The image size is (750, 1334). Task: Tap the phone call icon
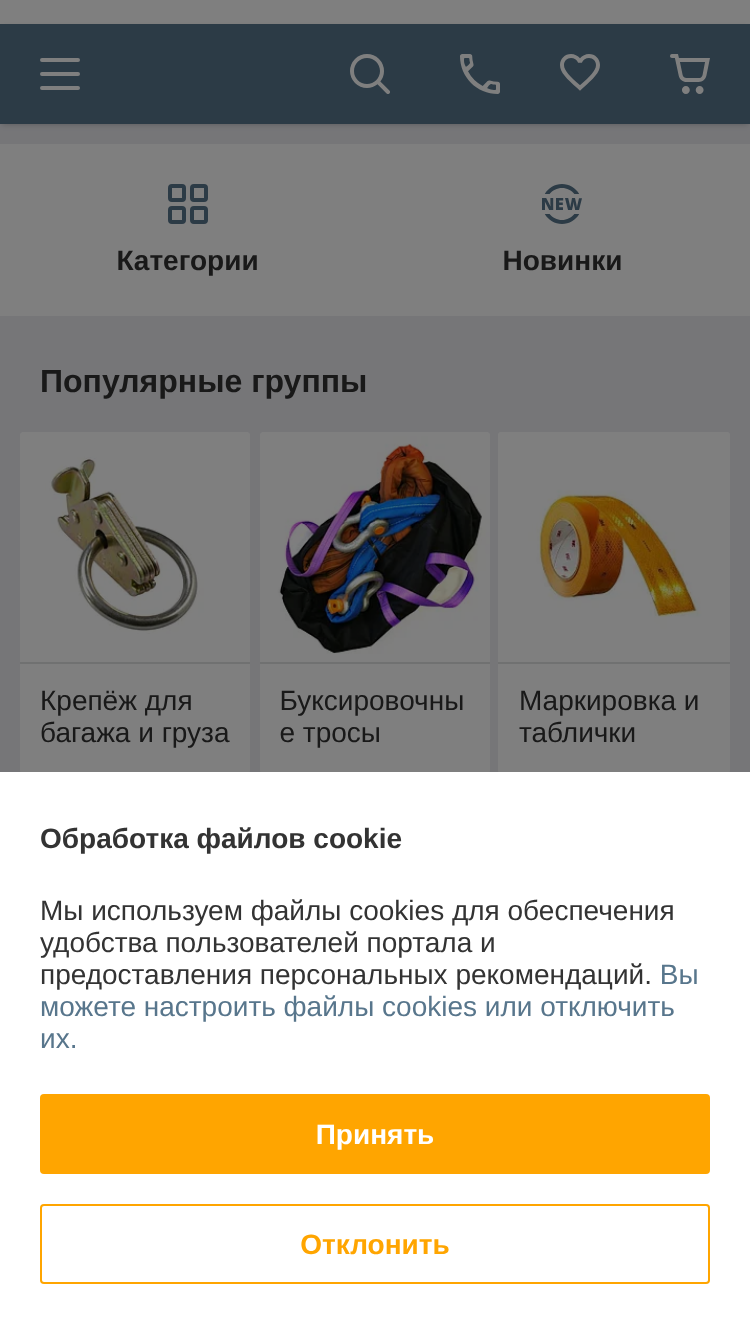[480, 74]
